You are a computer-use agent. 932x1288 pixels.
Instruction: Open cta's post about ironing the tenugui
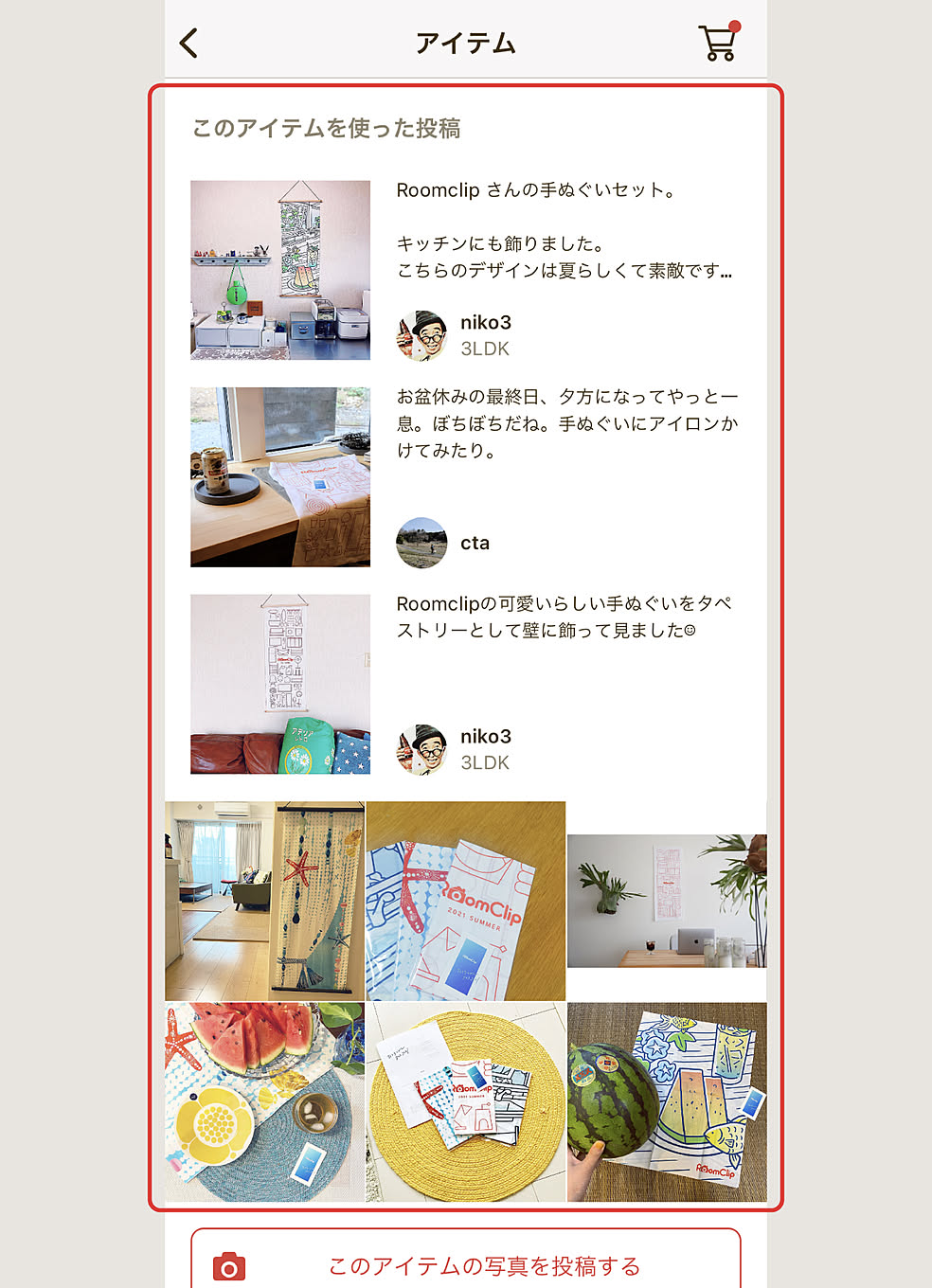coord(280,476)
